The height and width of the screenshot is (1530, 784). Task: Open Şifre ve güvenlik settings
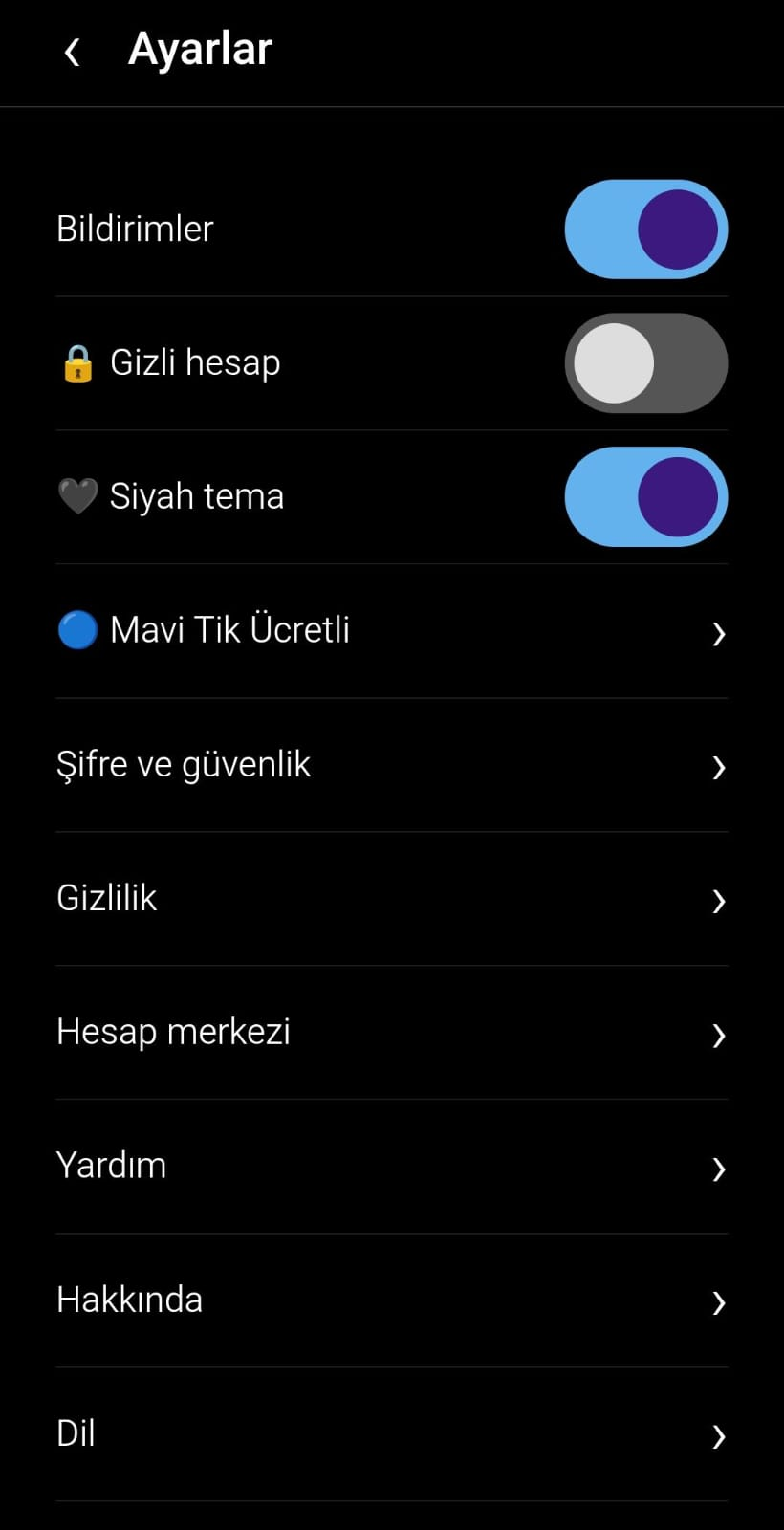coord(392,765)
